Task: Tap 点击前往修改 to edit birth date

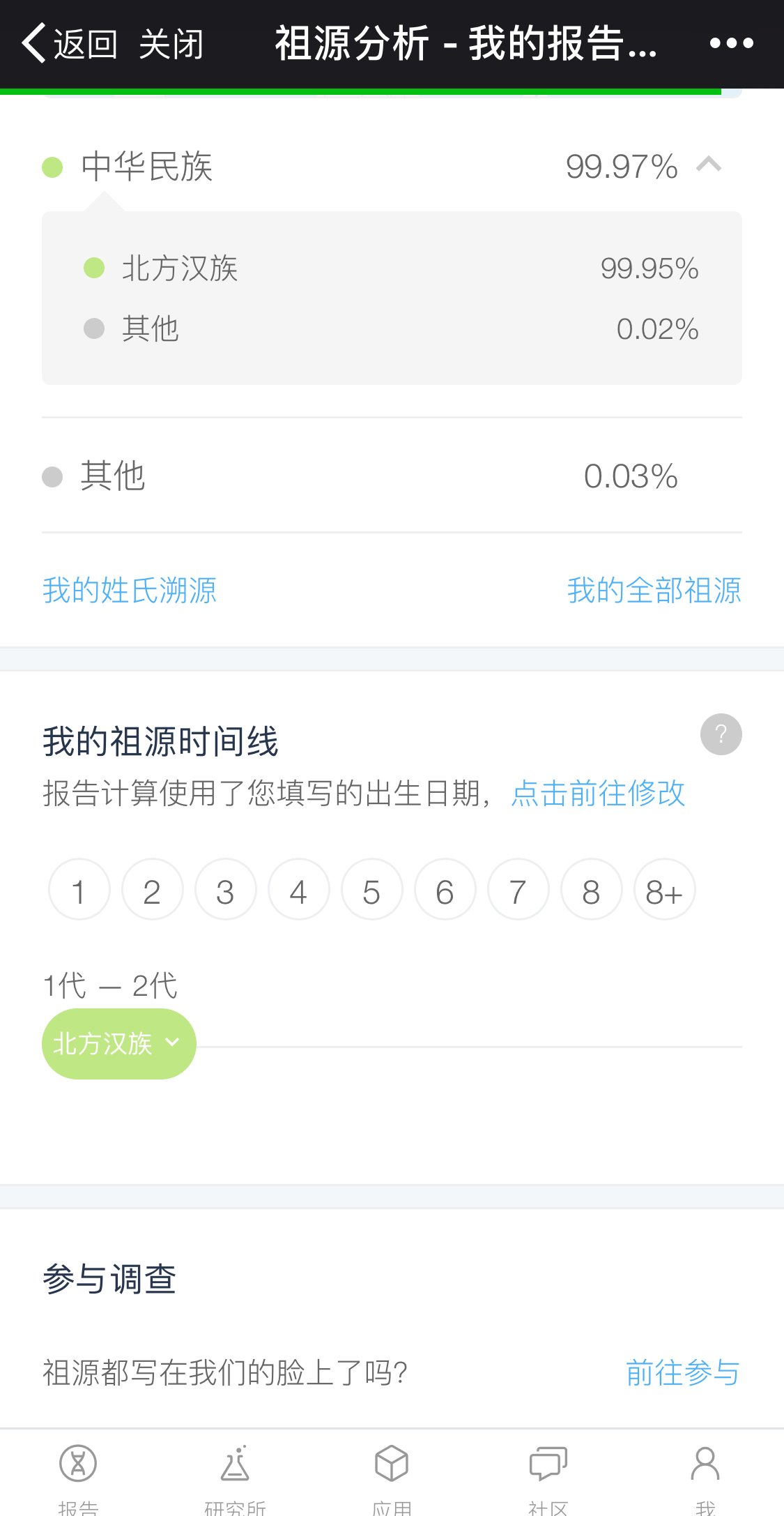Action: pos(598,794)
